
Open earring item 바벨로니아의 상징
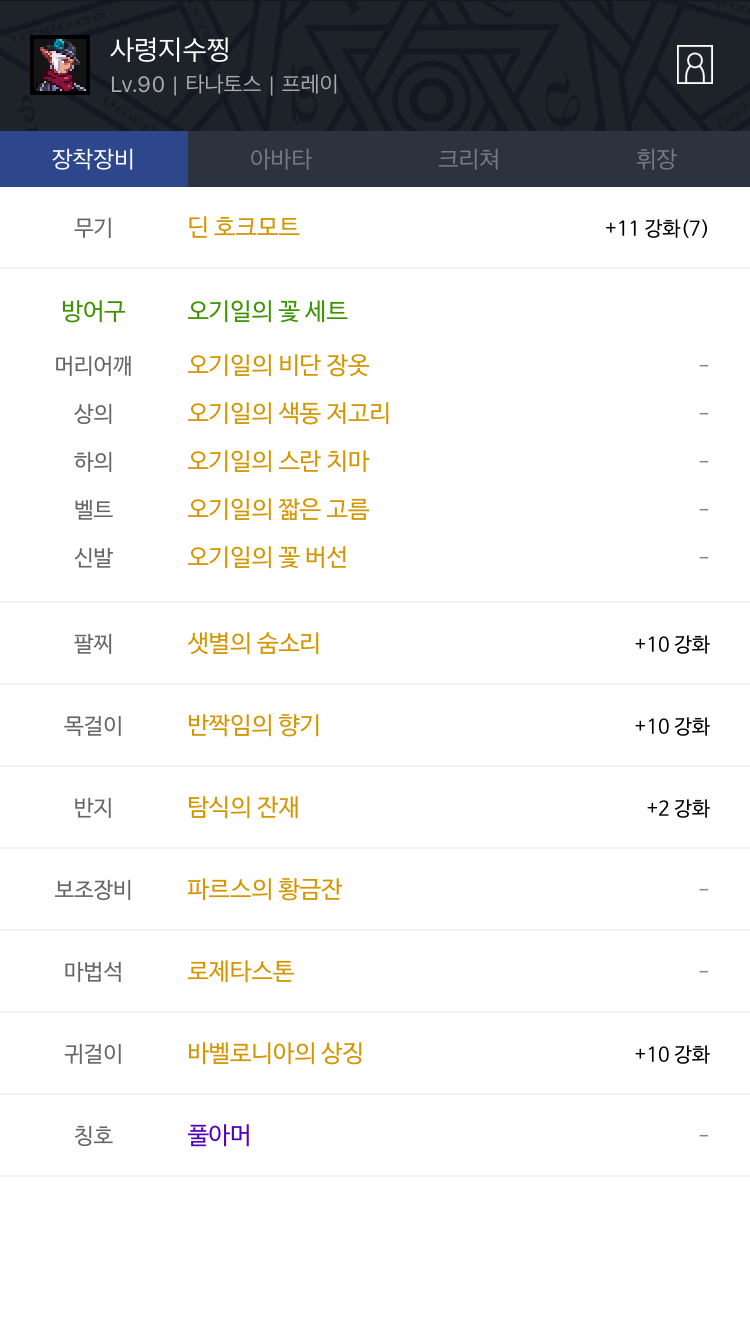(x=276, y=1053)
